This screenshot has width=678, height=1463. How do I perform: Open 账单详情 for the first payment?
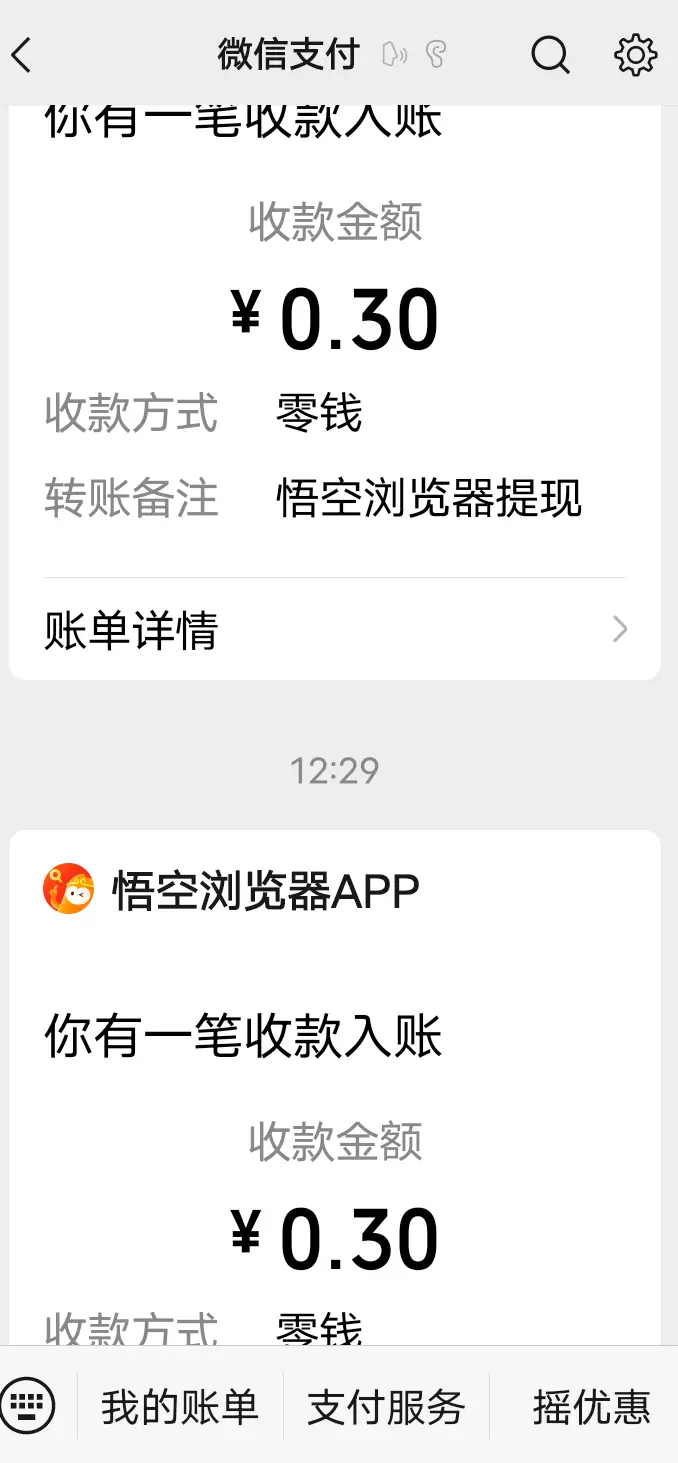(335, 630)
